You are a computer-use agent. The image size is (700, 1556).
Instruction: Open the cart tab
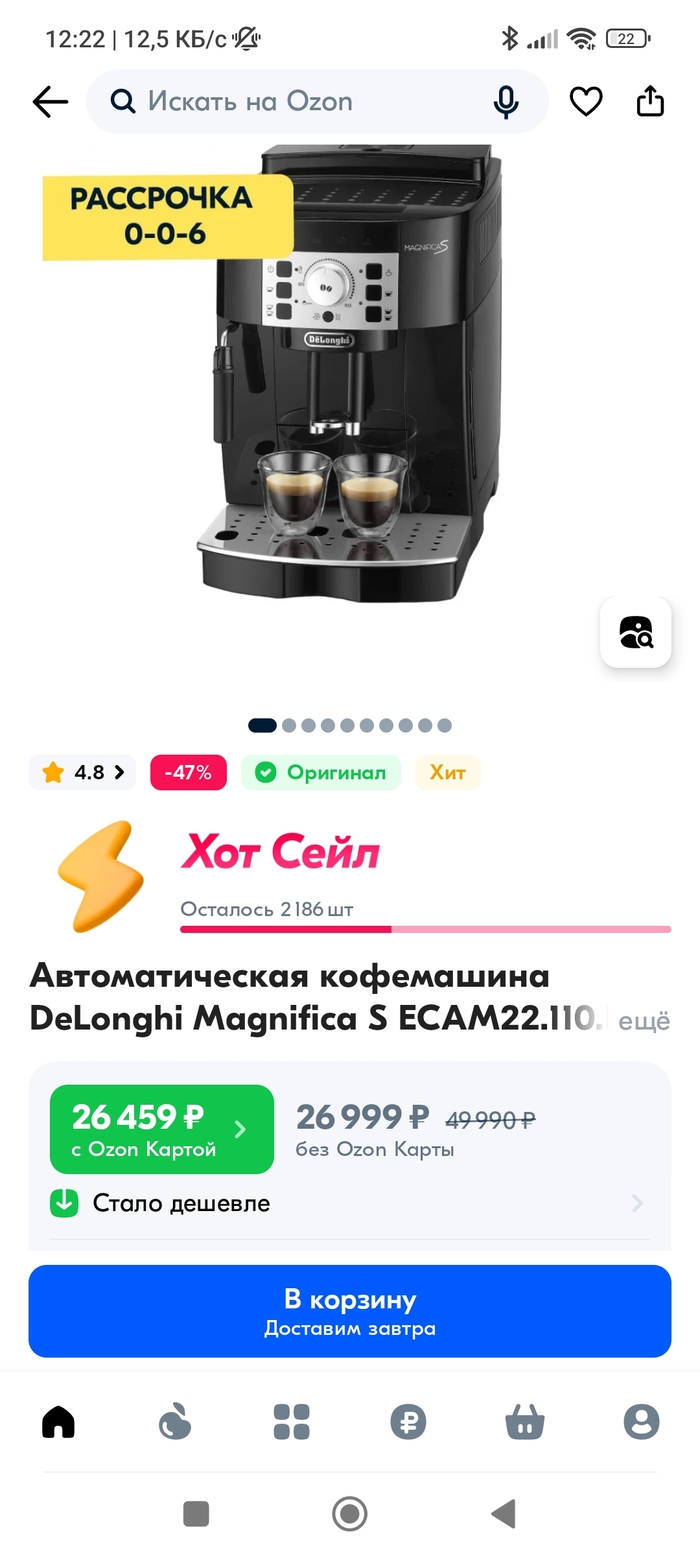pos(525,1421)
